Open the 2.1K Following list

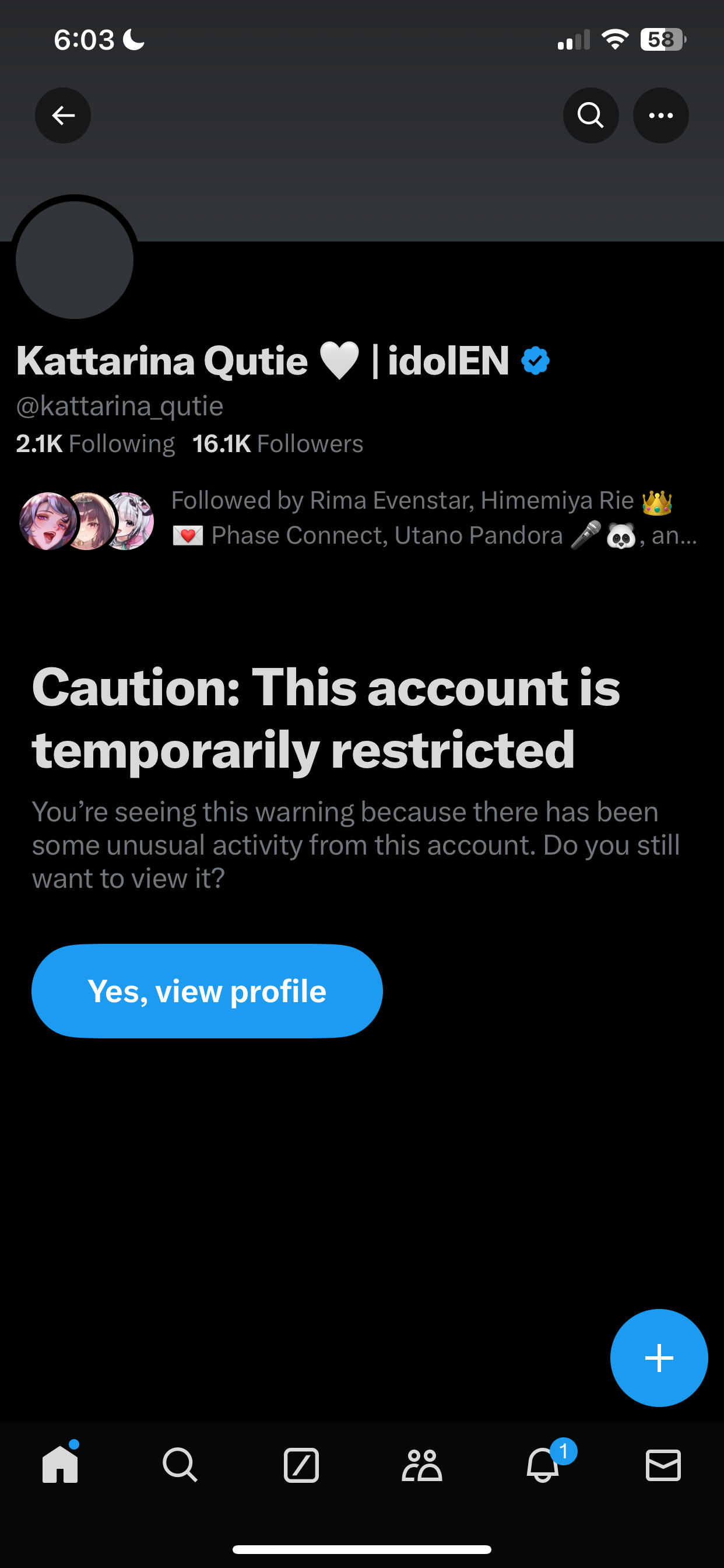coord(96,444)
